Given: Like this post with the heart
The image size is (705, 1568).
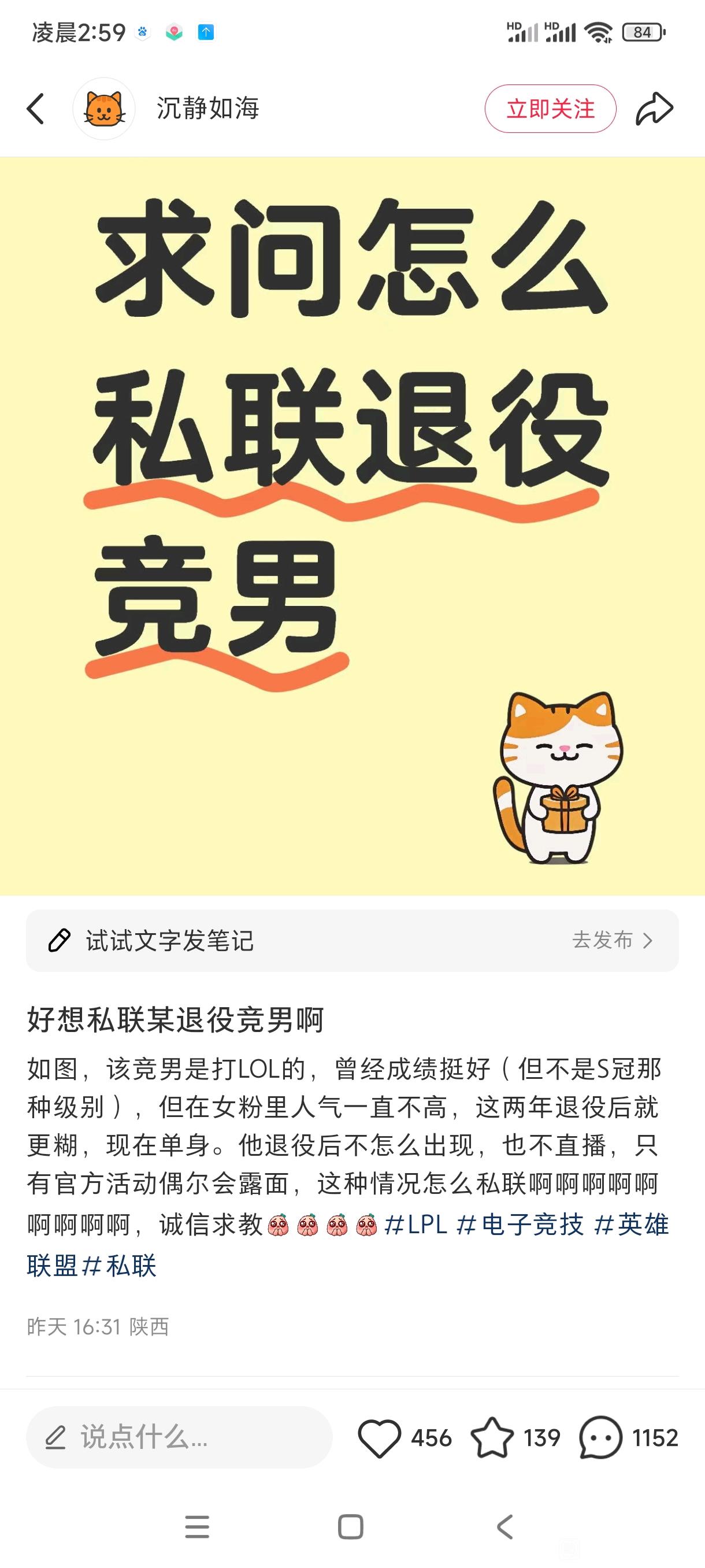Looking at the screenshot, I should click(x=380, y=1437).
